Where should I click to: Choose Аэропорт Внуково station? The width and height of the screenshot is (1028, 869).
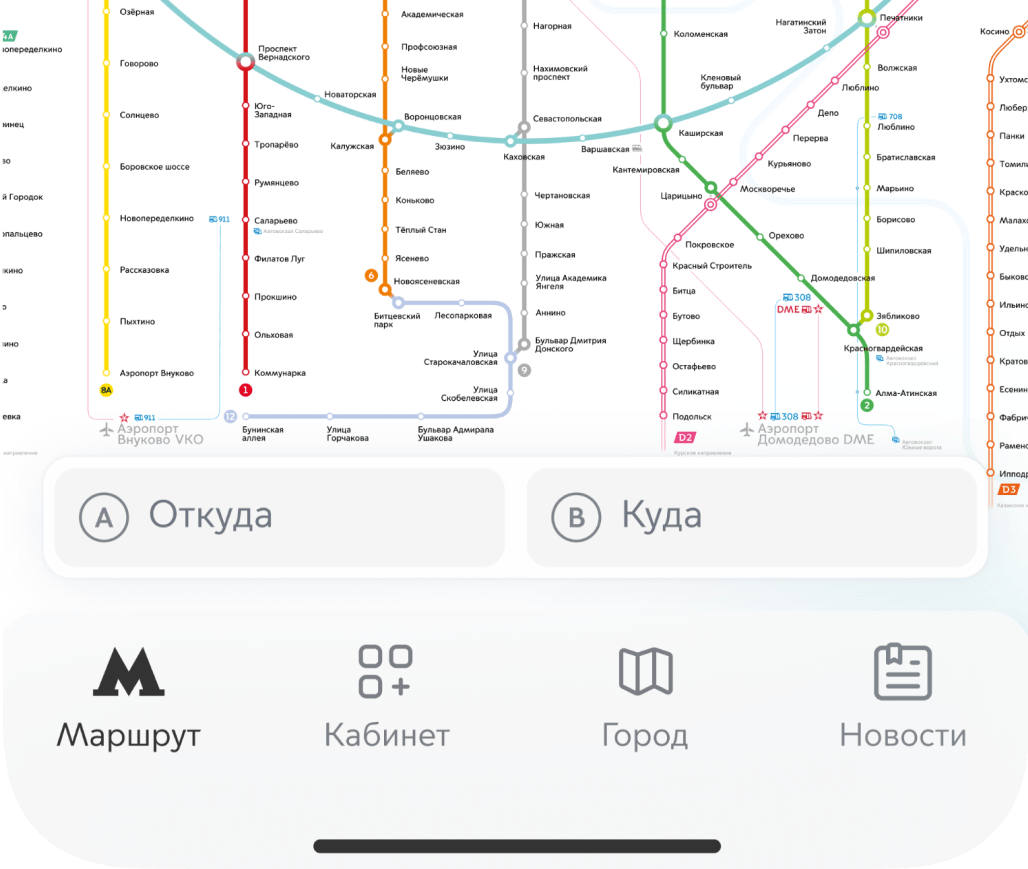(x=107, y=373)
